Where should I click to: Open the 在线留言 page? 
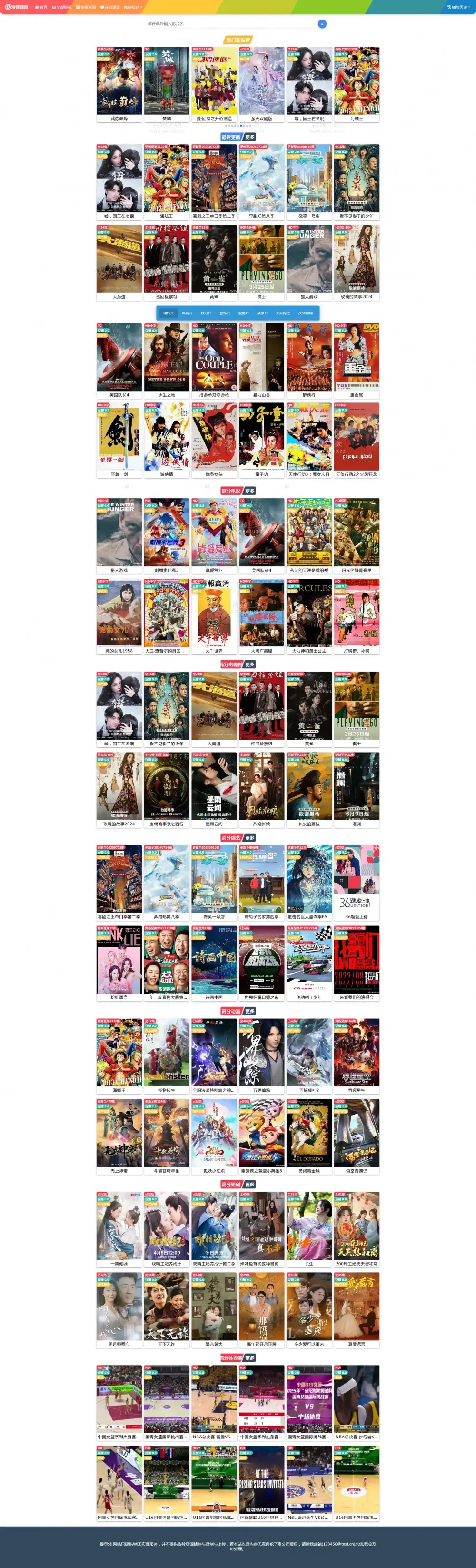point(110,7)
